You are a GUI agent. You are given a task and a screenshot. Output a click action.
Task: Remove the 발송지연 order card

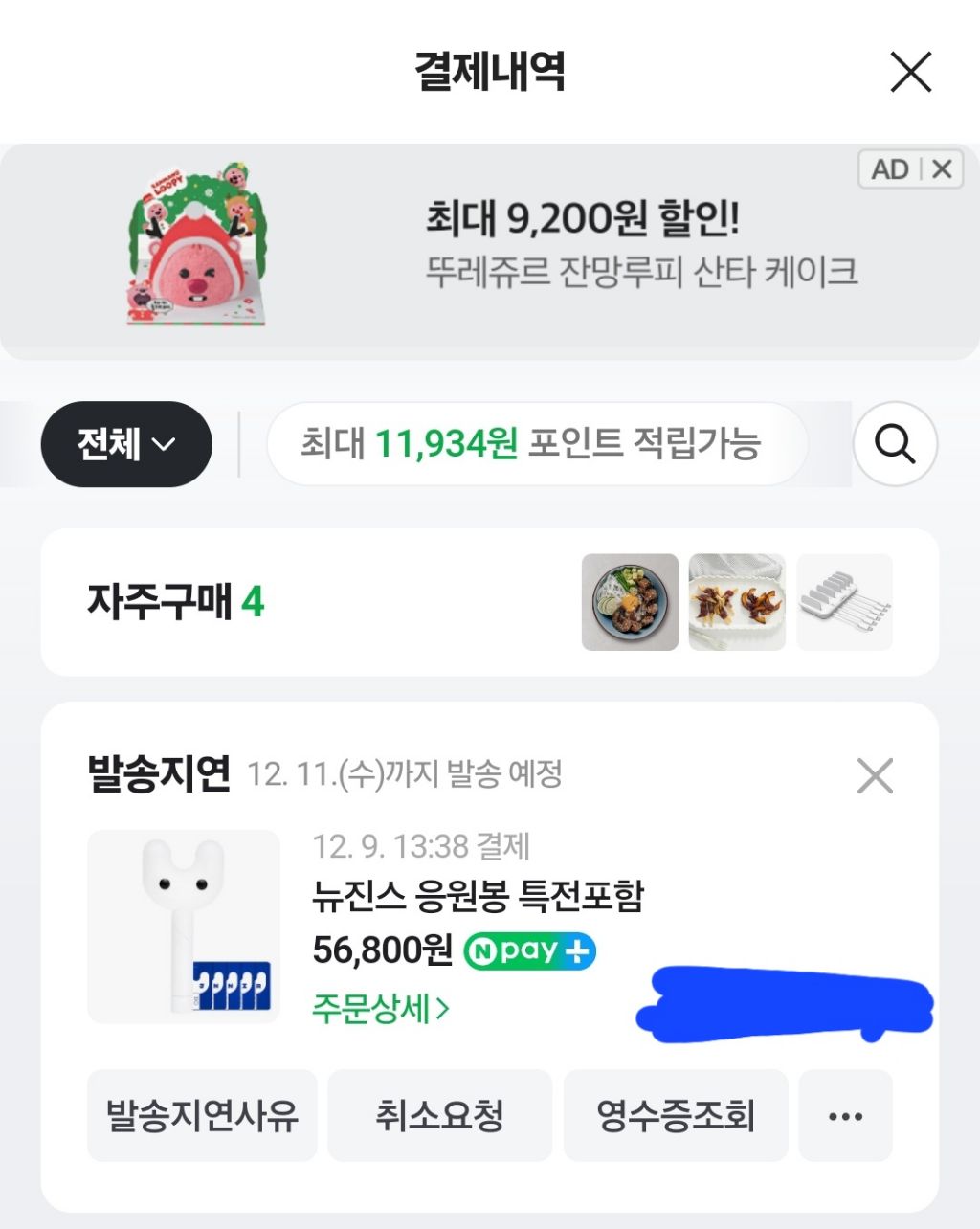(x=875, y=775)
